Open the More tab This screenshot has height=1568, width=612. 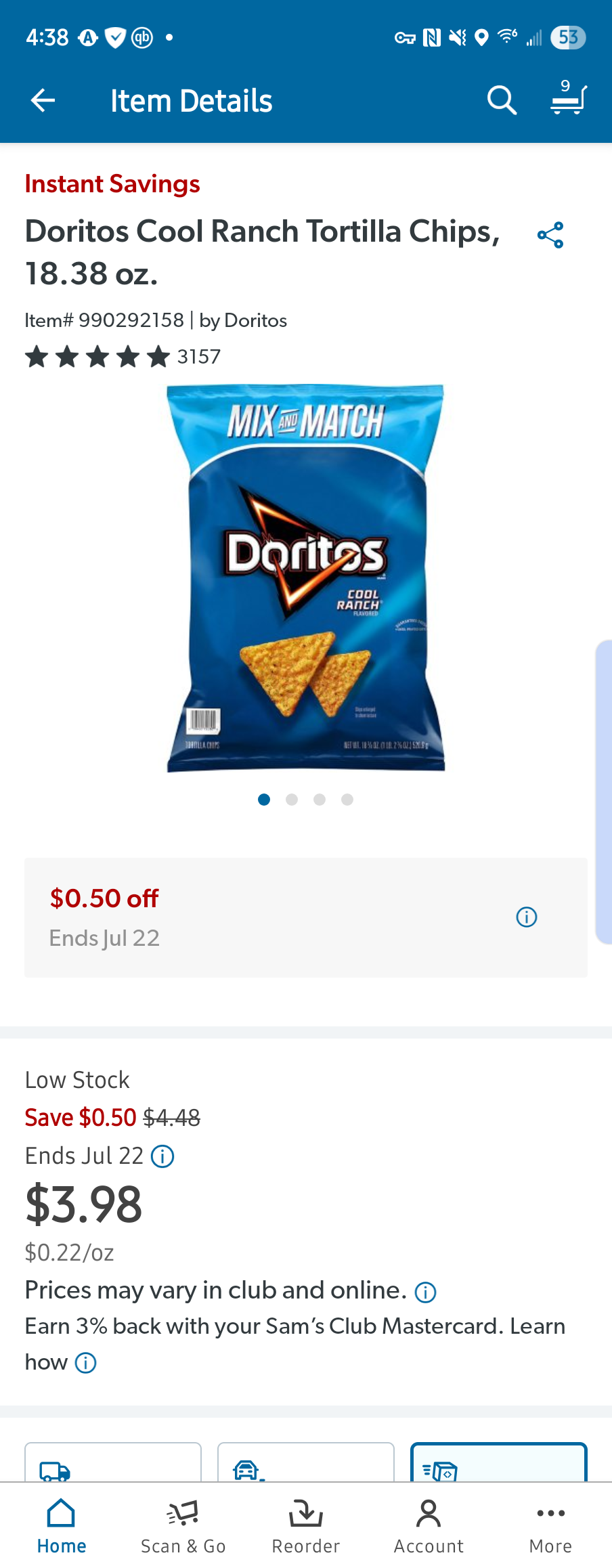point(550,1526)
